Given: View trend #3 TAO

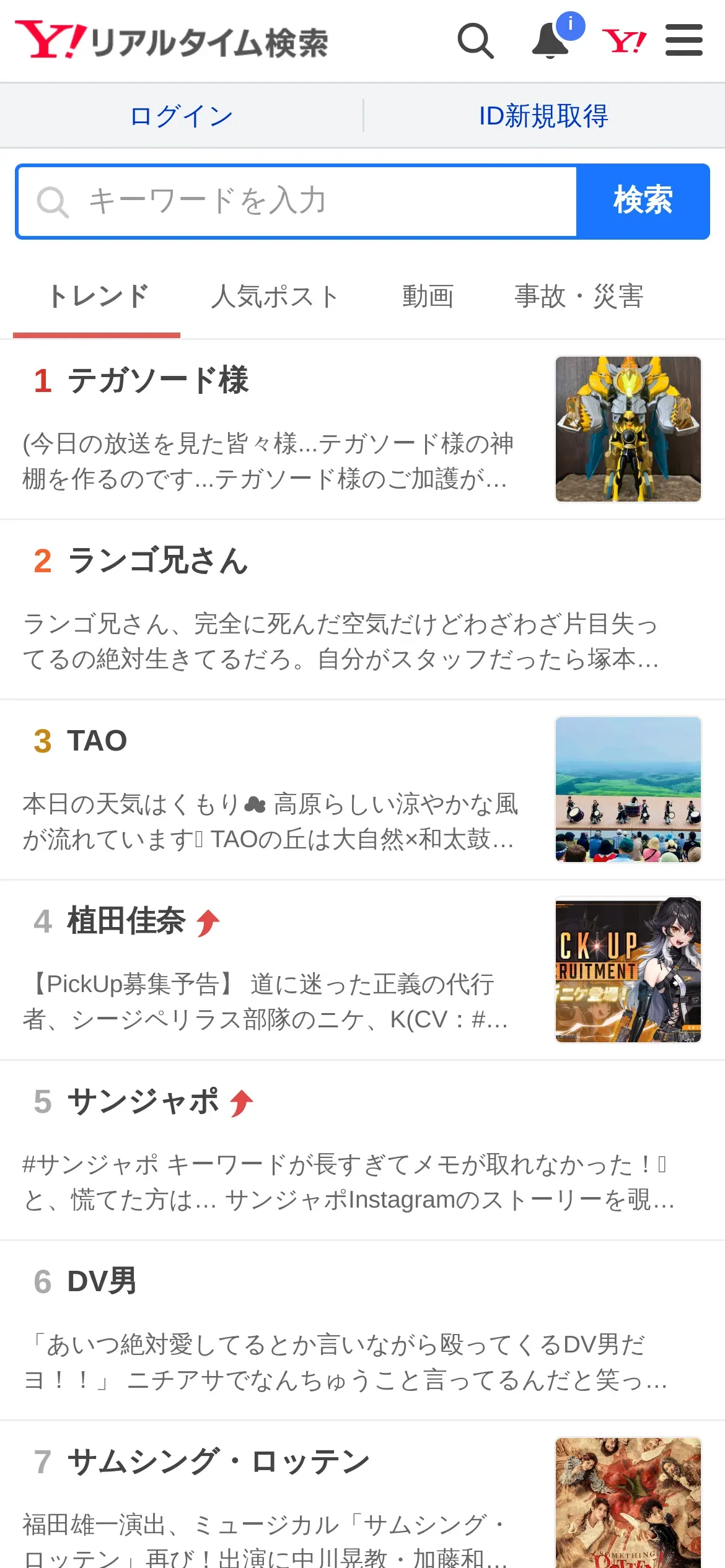Looking at the screenshot, I should pos(97,741).
